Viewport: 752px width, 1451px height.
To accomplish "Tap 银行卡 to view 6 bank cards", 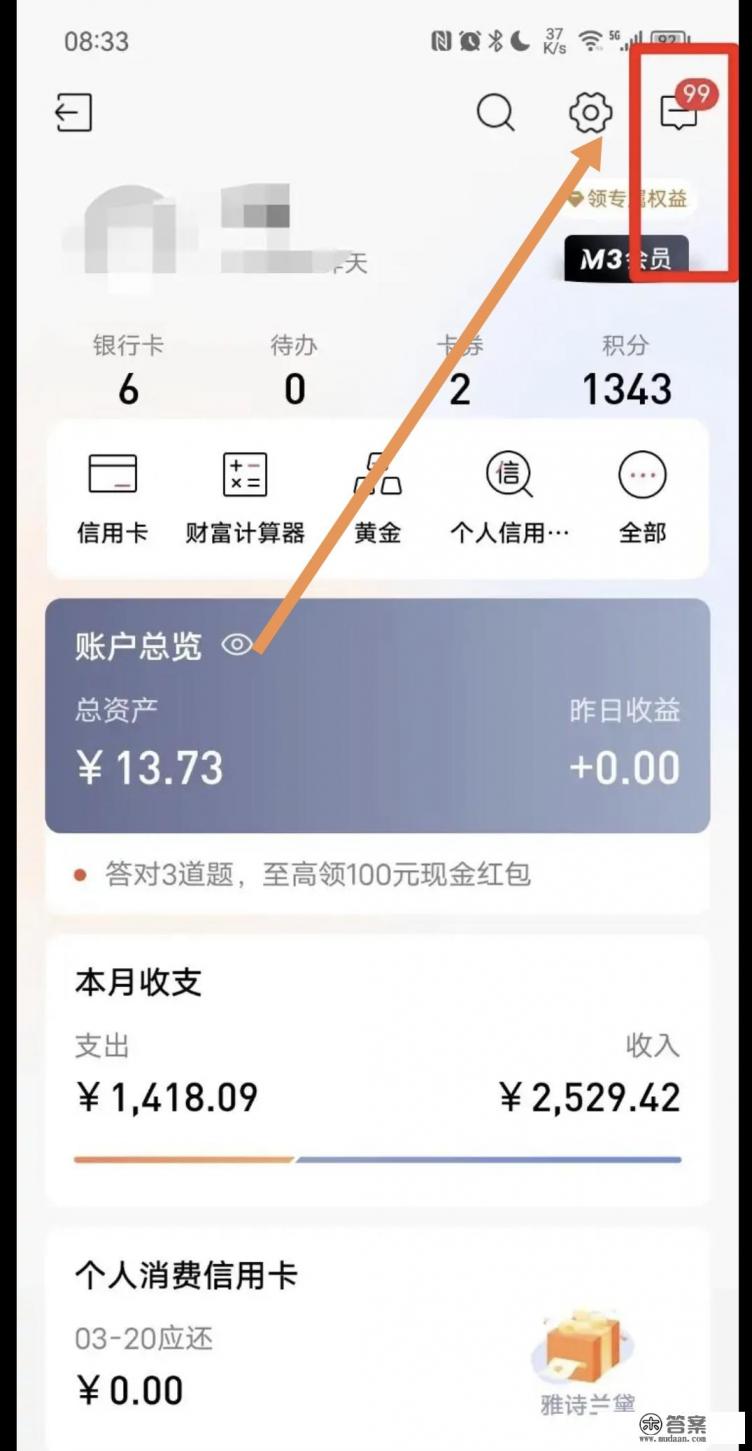I will [128, 368].
